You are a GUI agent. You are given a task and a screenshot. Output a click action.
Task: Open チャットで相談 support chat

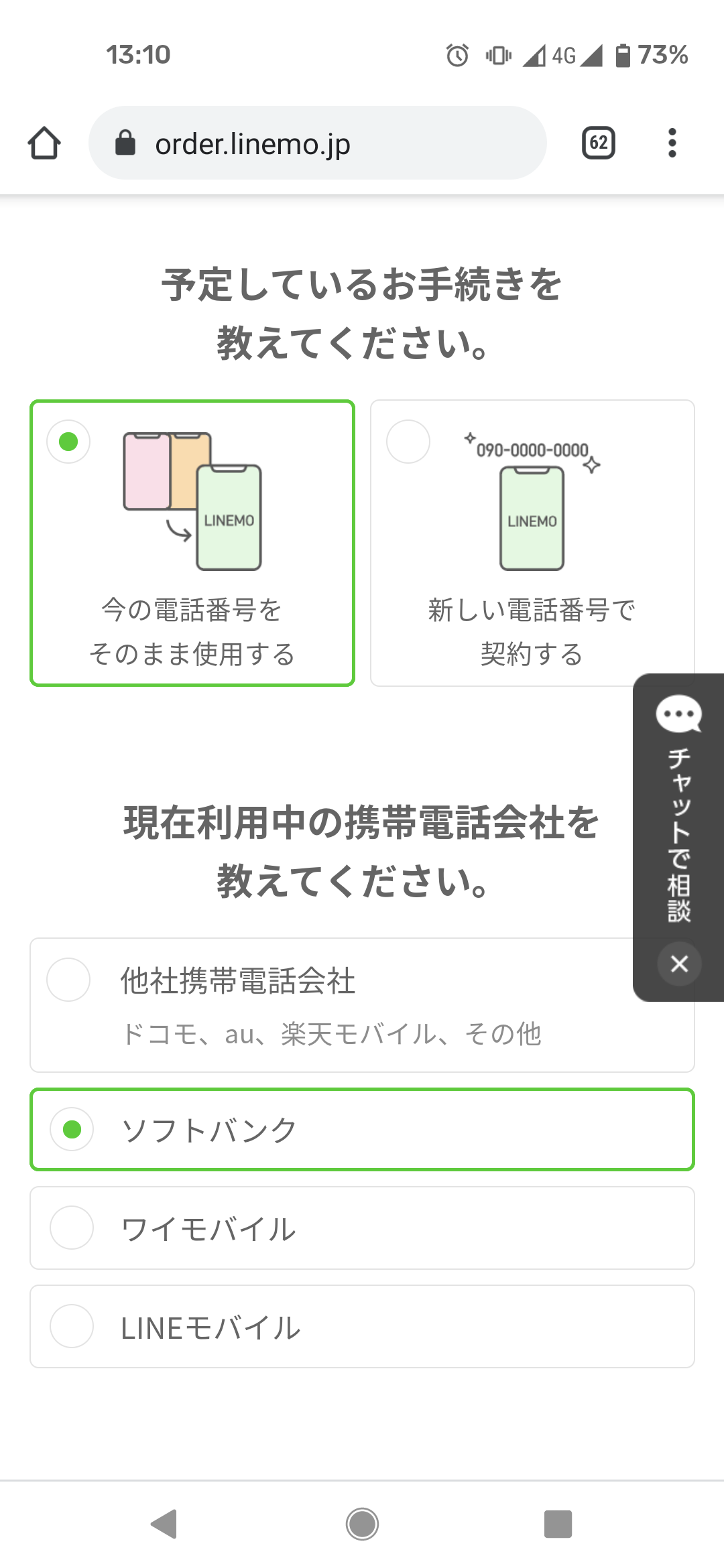point(678,838)
